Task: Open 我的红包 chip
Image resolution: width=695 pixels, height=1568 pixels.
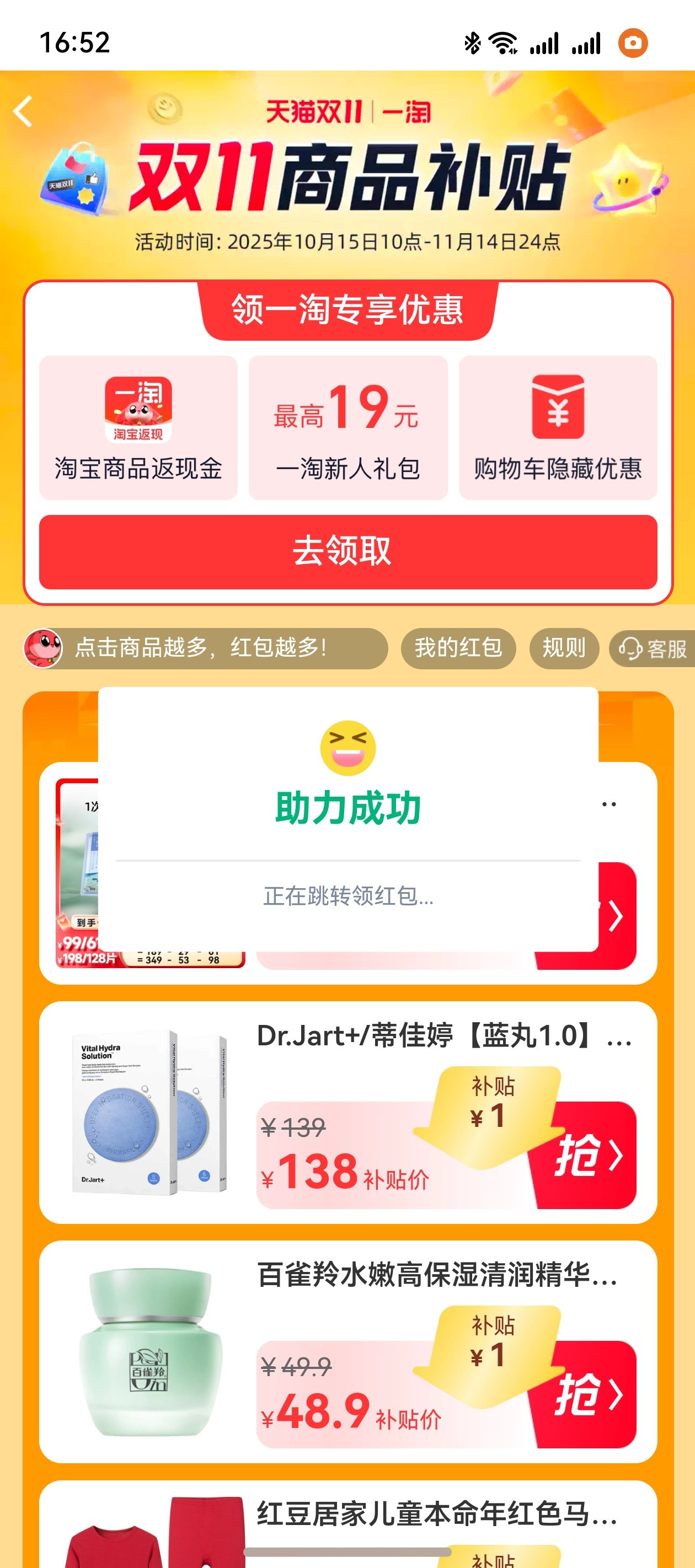Action: click(x=458, y=648)
